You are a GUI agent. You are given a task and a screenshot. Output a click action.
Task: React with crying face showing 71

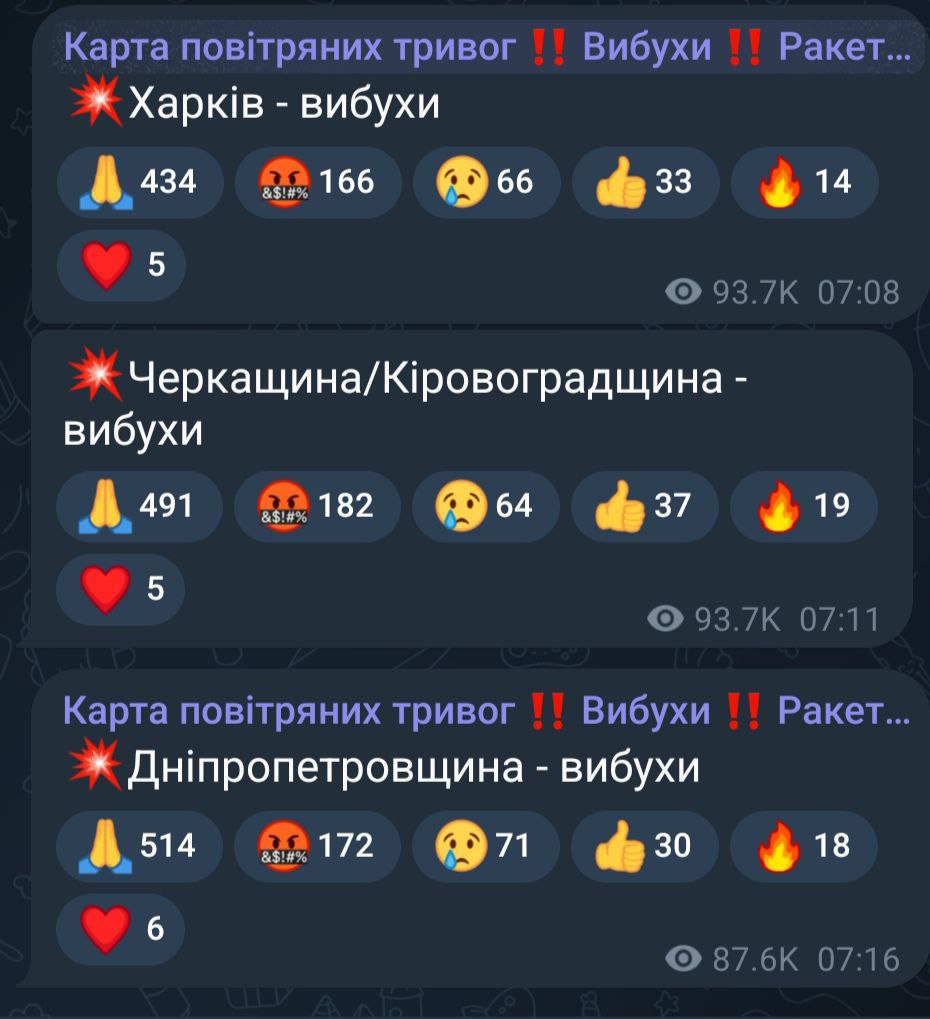[x=486, y=846]
